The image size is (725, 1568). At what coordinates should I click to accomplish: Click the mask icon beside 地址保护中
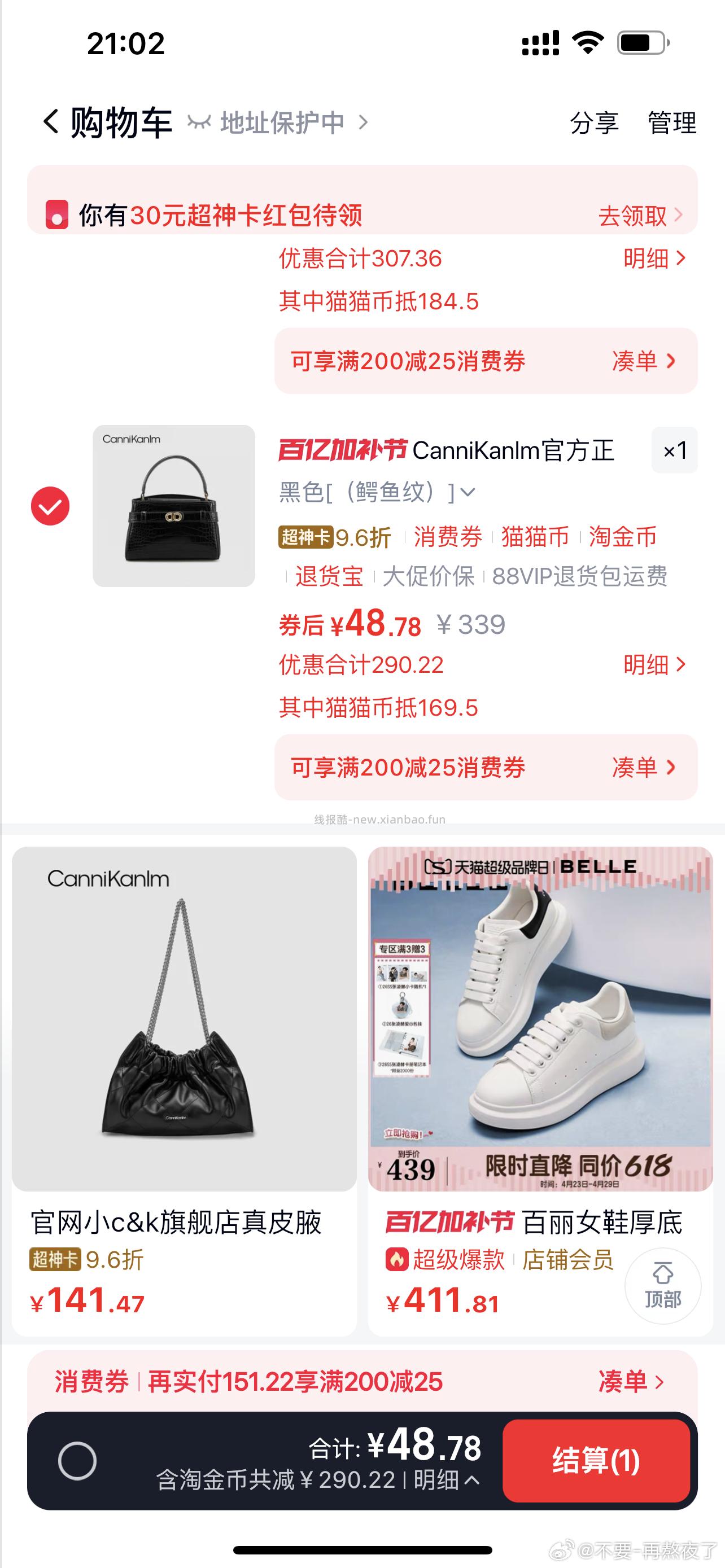(x=201, y=121)
